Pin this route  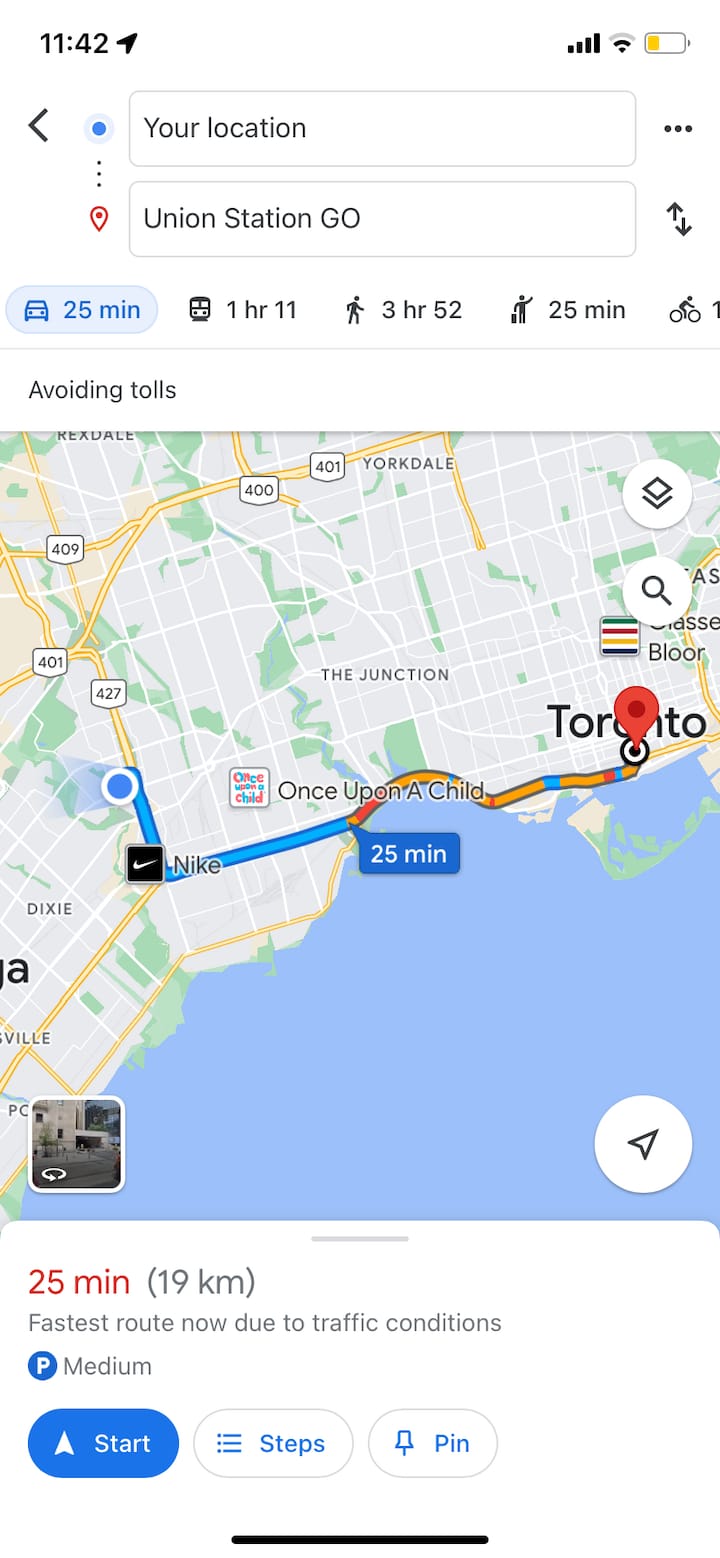(x=432, y=1443)
